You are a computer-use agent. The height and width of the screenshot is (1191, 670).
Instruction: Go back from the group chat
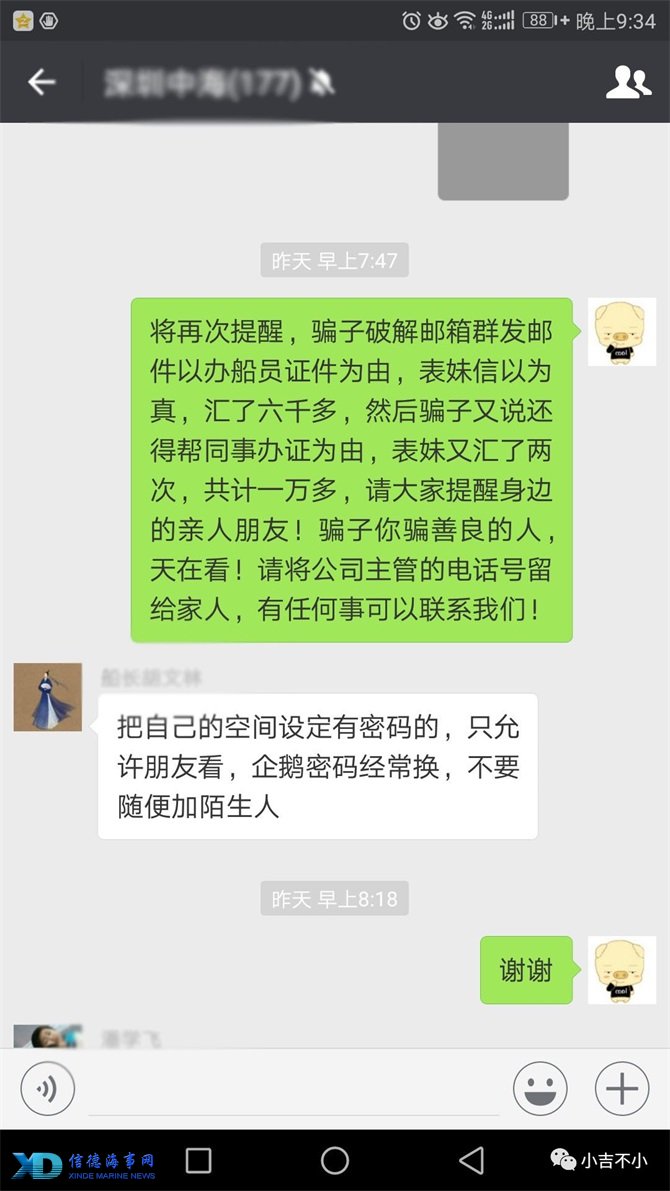pyautogui.click(x=41, y=82)
